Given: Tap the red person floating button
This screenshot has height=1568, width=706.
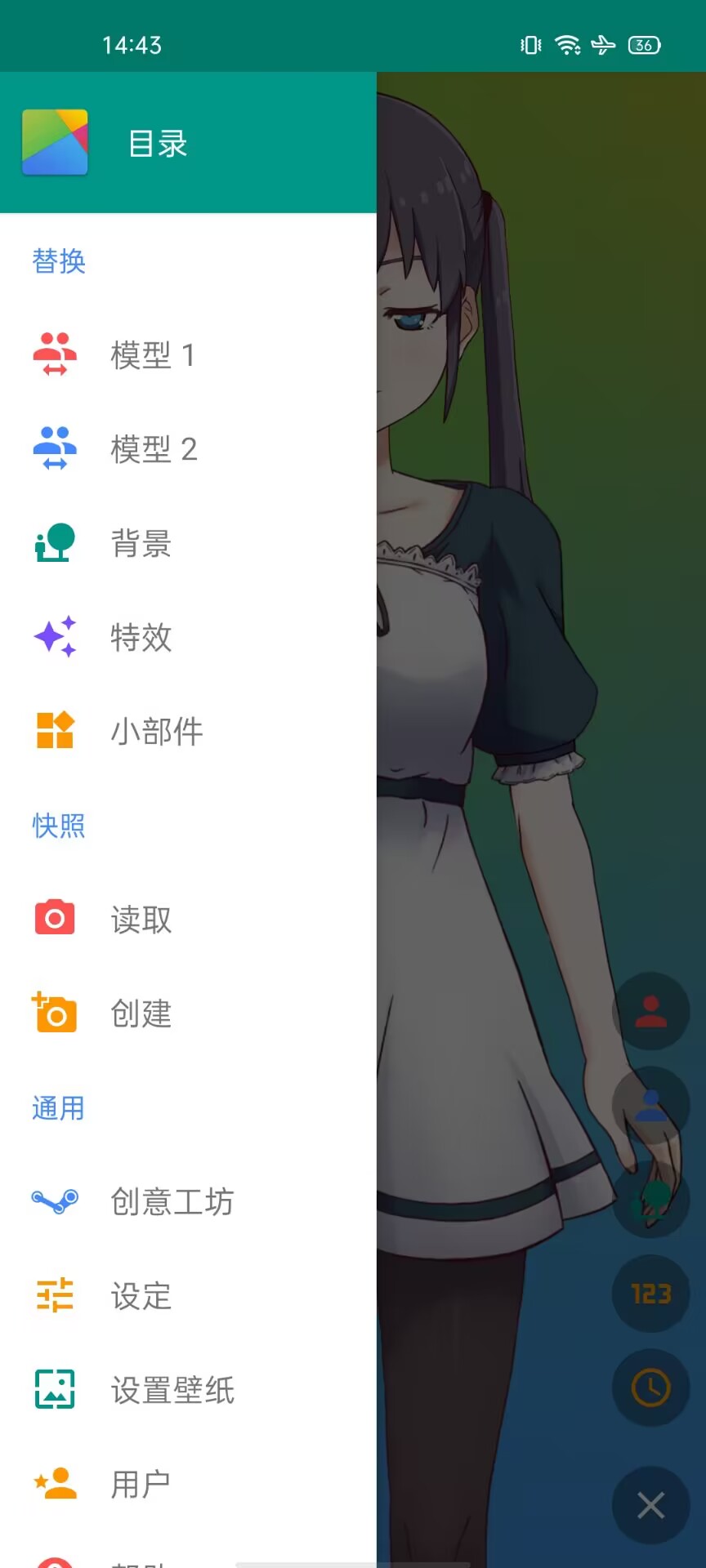Looking at the screenshot, I should click(x=650, y=1011).
